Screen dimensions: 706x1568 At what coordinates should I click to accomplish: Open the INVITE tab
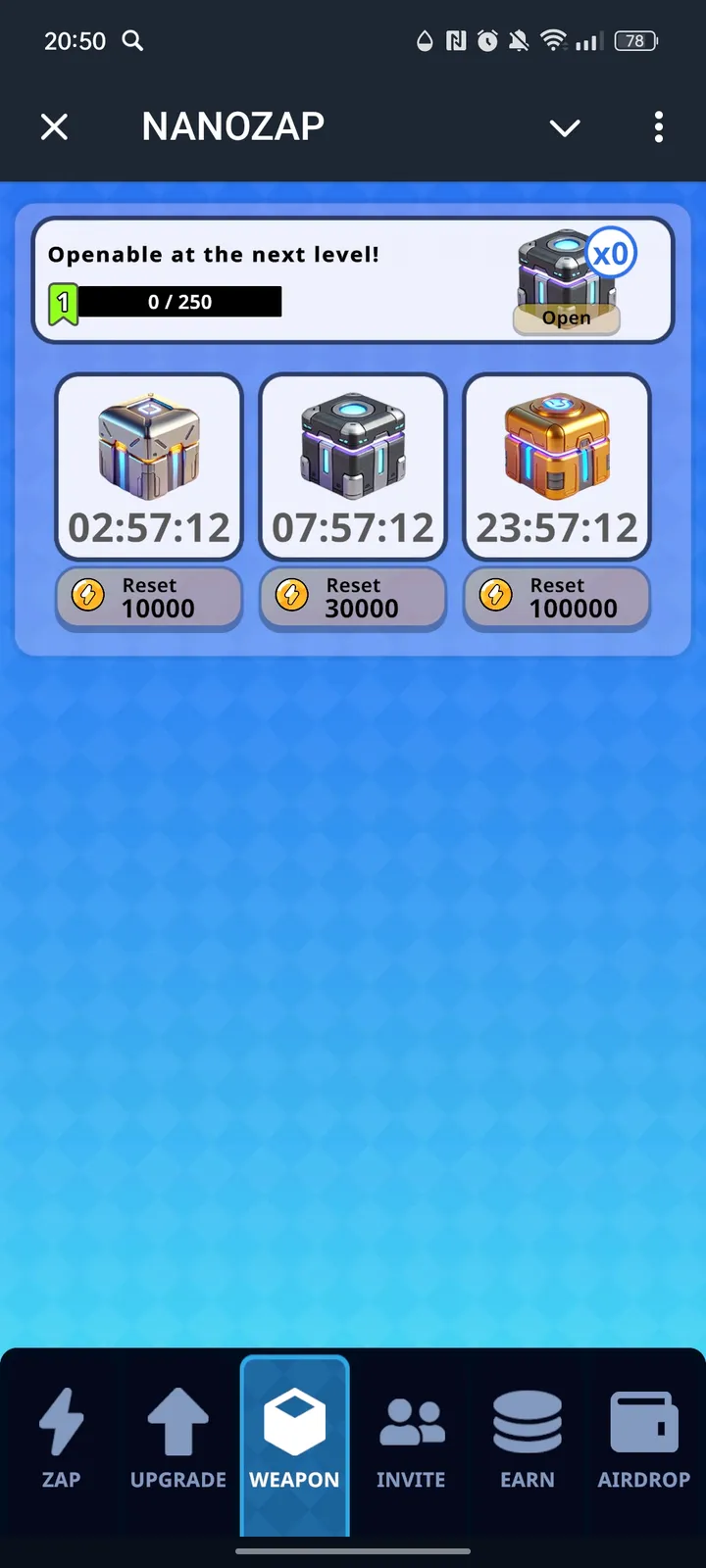(411, 1439)
